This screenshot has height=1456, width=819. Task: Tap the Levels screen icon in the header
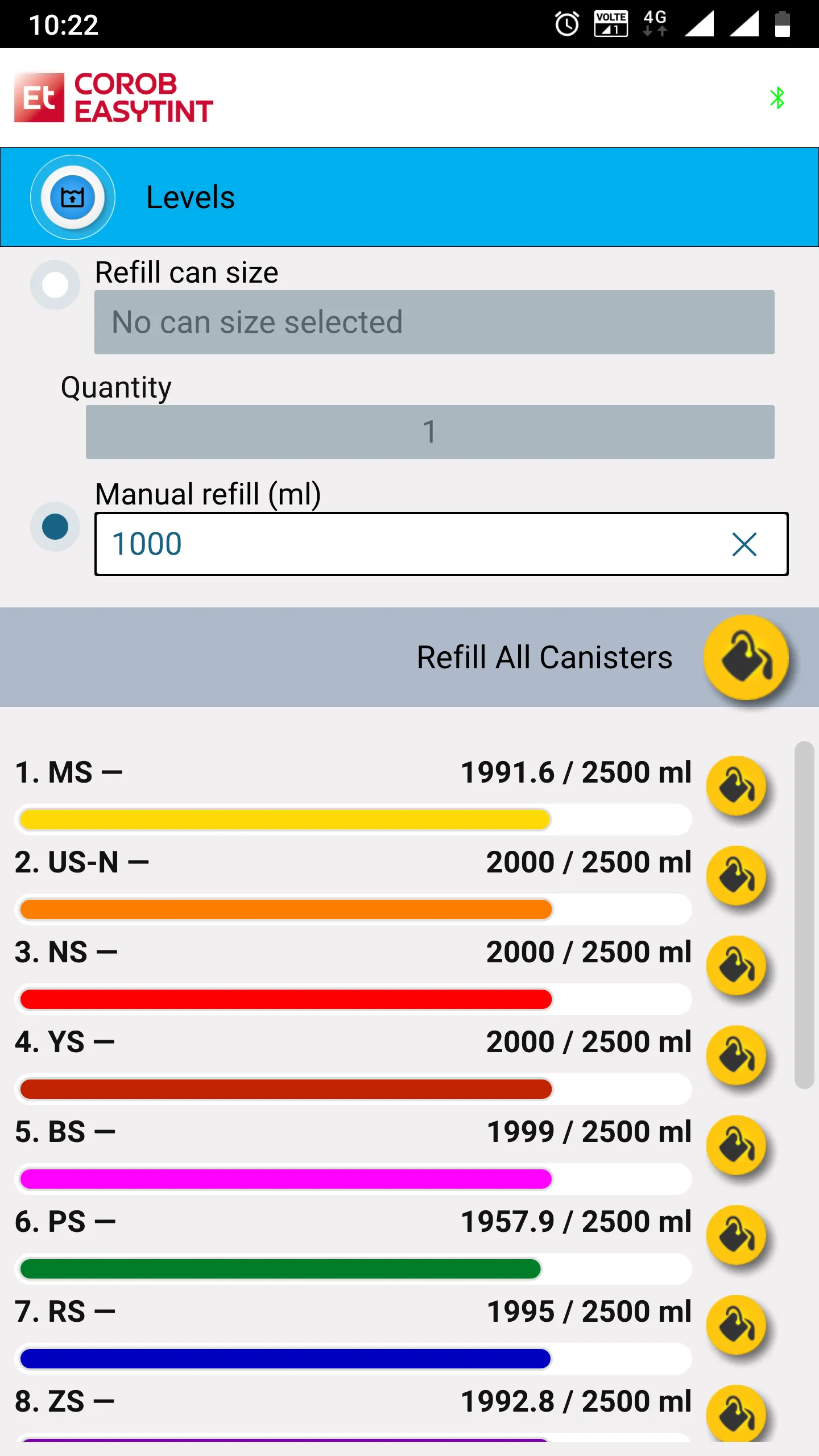click(72, 197)
